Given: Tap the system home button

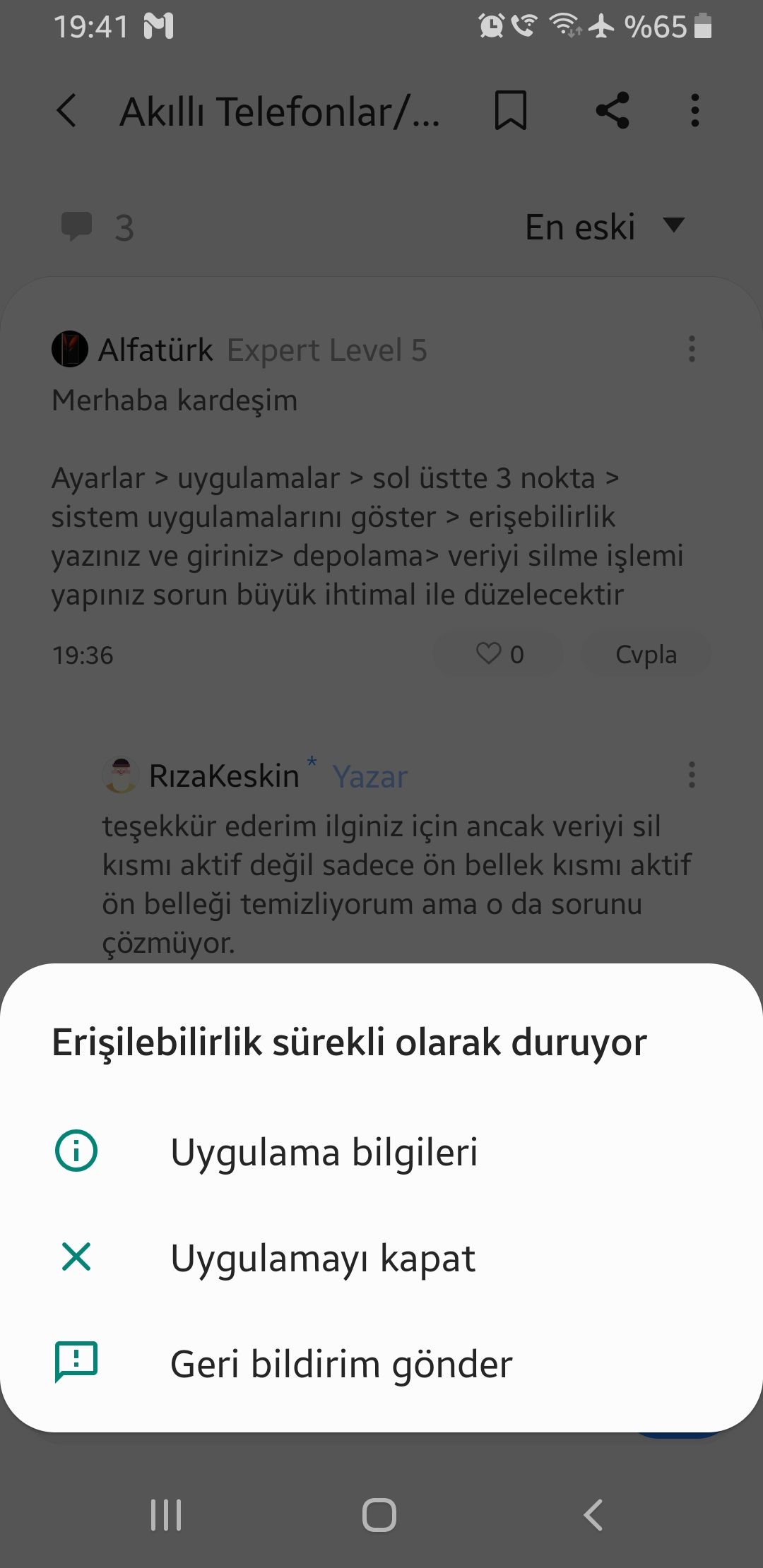Looking at the screenshot, I should click(379, 1515).
